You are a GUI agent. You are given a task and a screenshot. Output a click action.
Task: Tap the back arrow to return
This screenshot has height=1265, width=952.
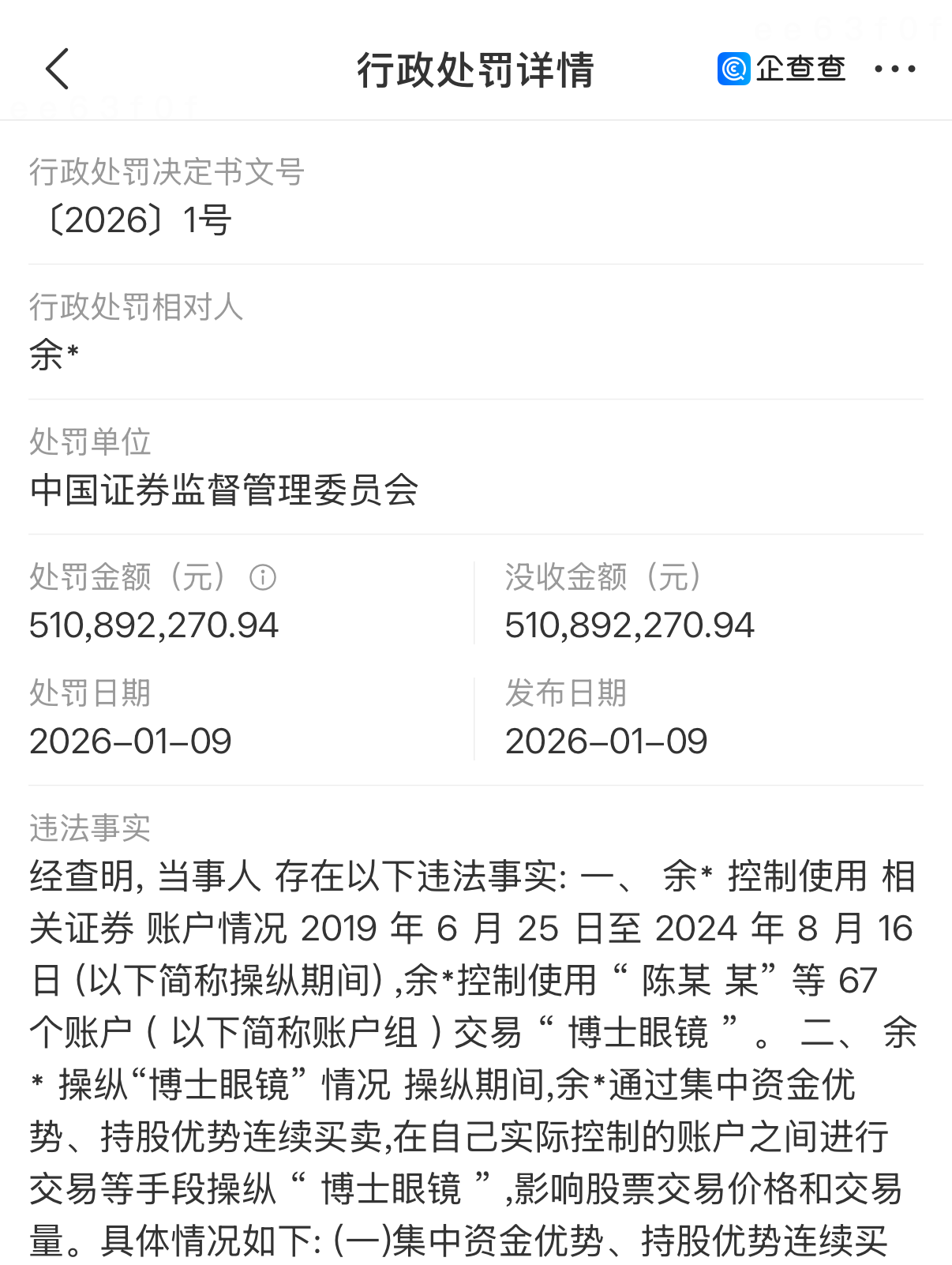(58, 69)
